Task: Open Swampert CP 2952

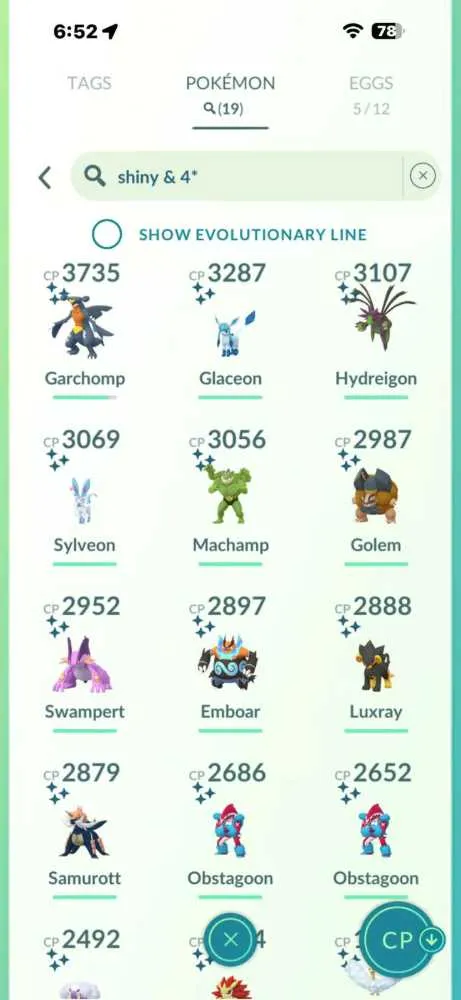Action: [85, 663]
